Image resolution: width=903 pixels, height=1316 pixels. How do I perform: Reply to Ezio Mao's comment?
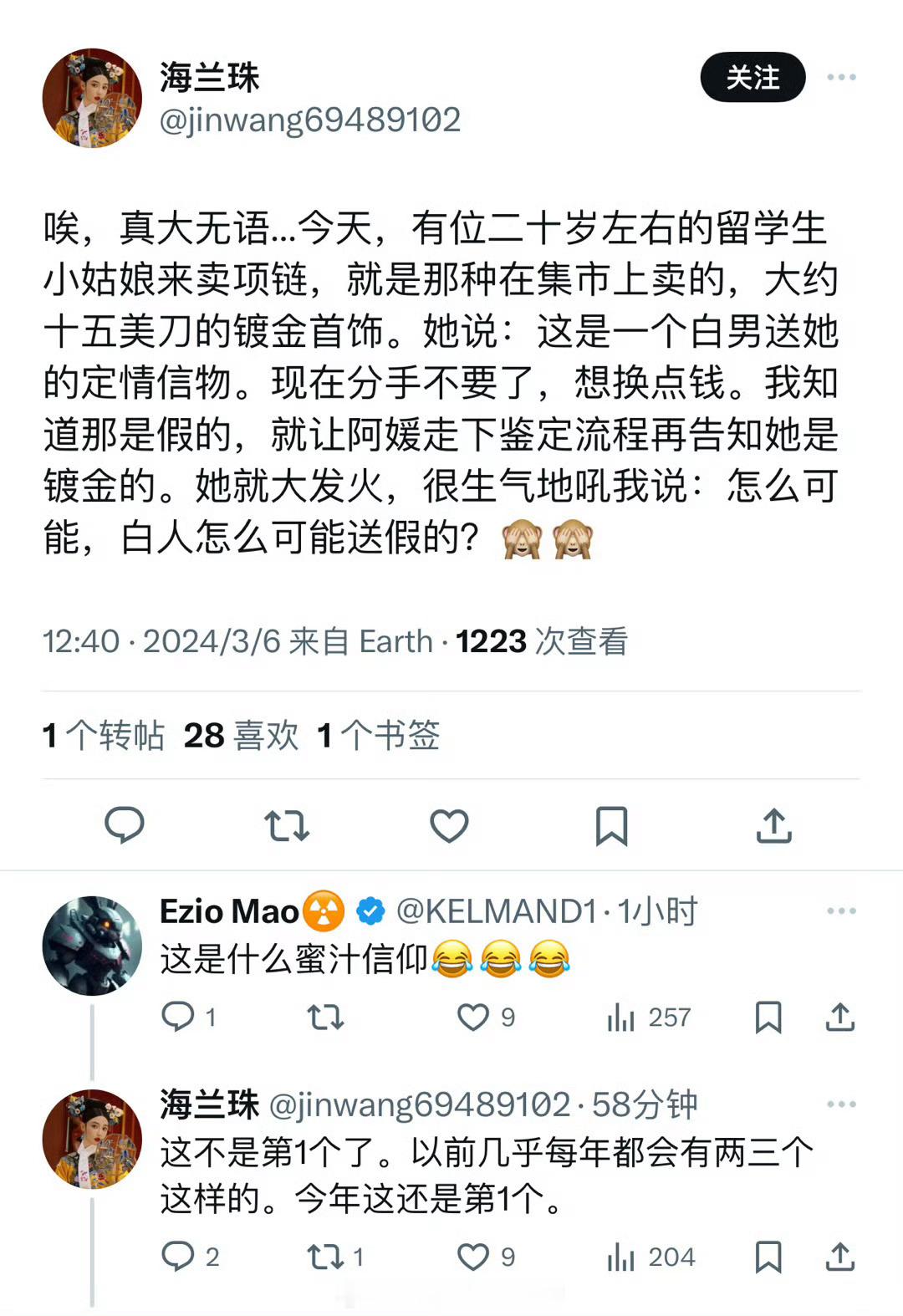coord(178,1017)
